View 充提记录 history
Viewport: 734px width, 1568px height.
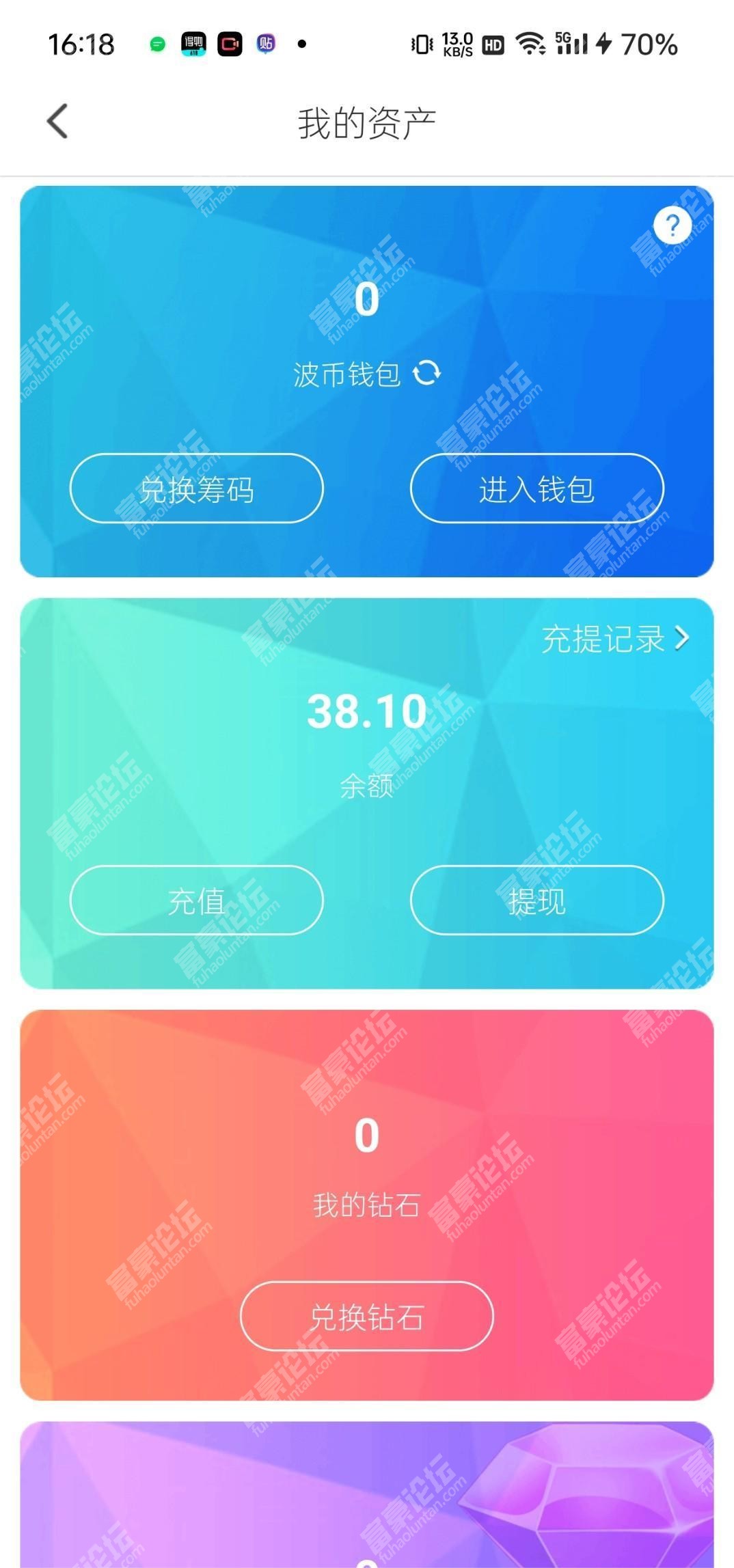point(615,639)
